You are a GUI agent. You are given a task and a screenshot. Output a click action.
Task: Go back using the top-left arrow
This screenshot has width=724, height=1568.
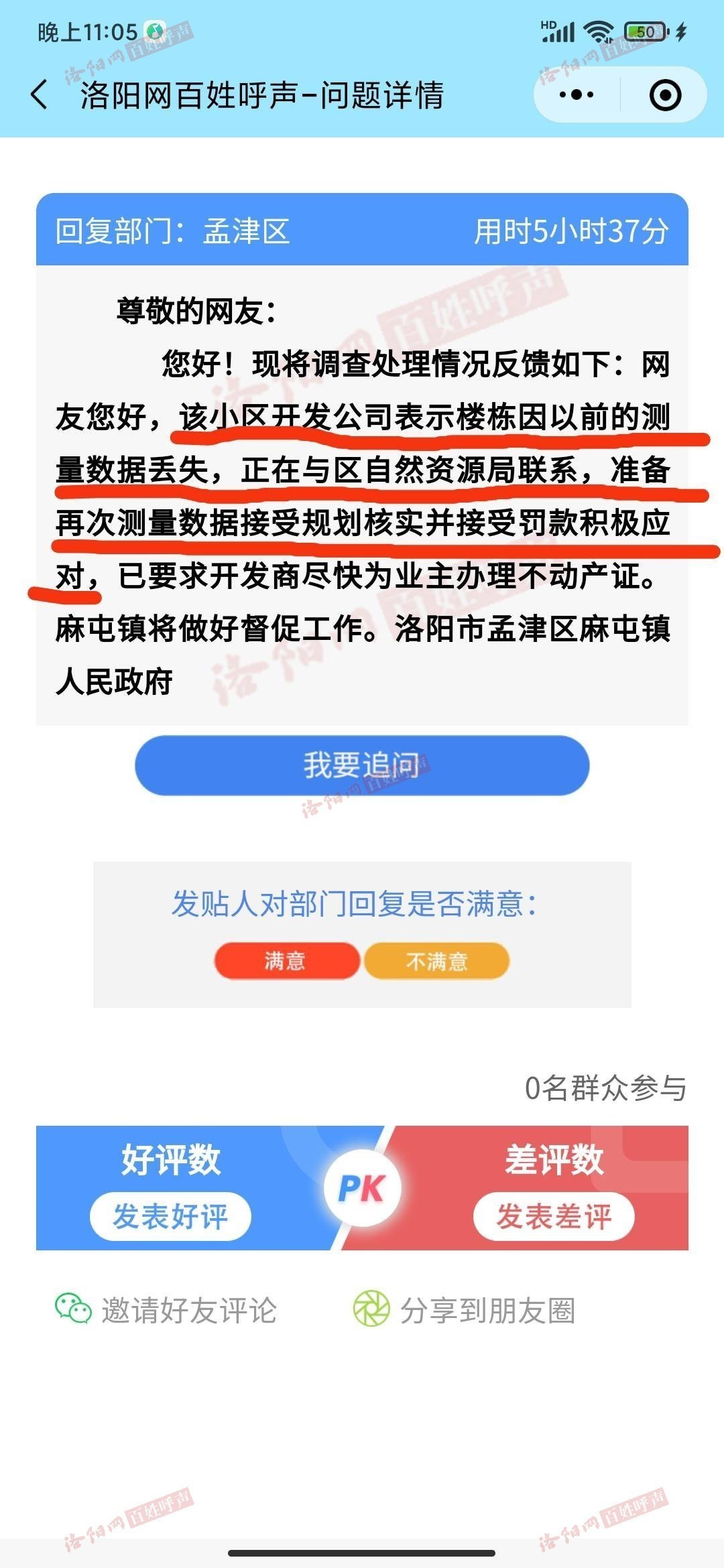[x=40, y=94]
